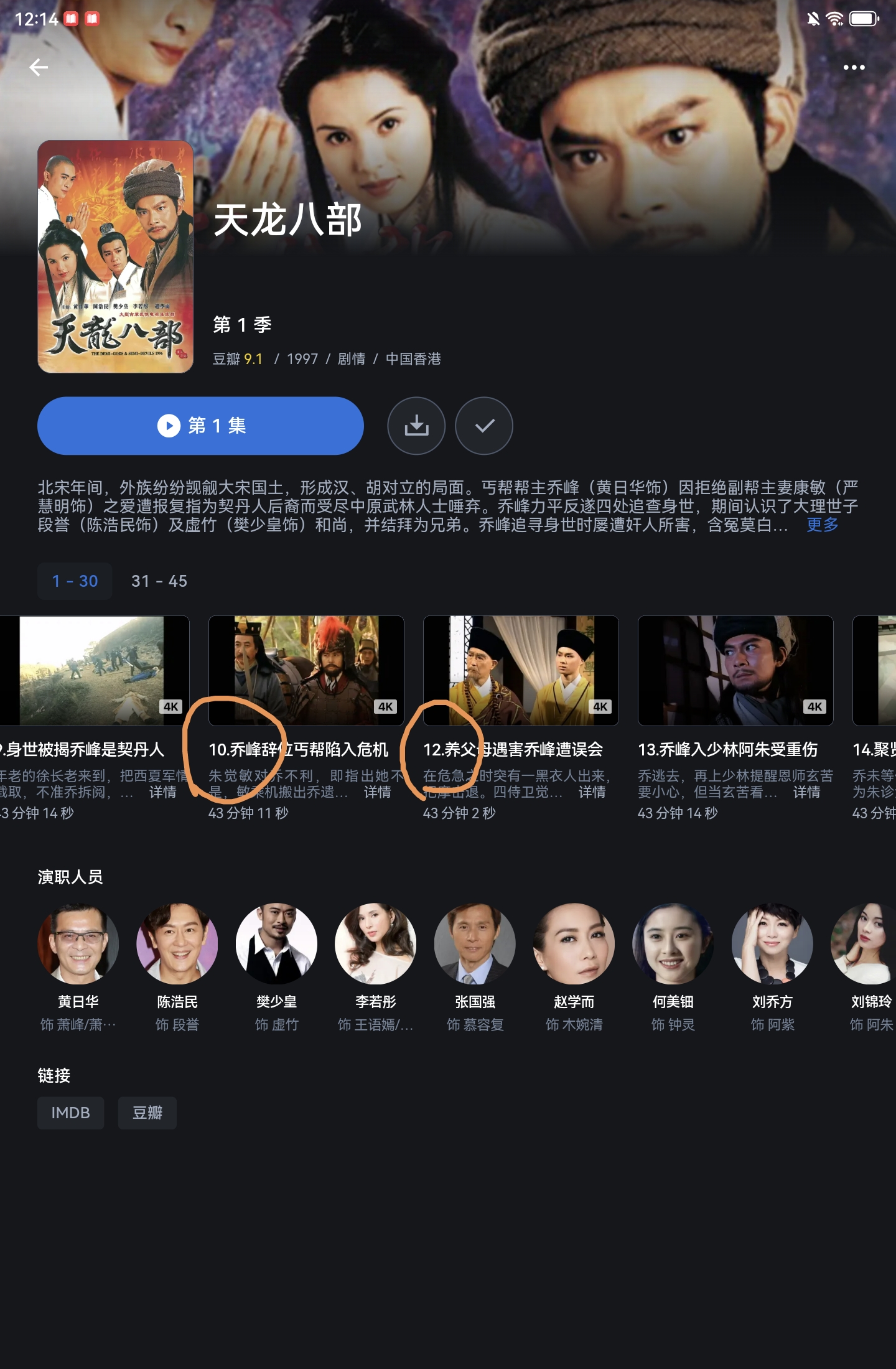Image resolution: width=896 pixels, height=1369 pixels.
Task: View 详情 for episode 13
Action: click(x=806, y=792)
